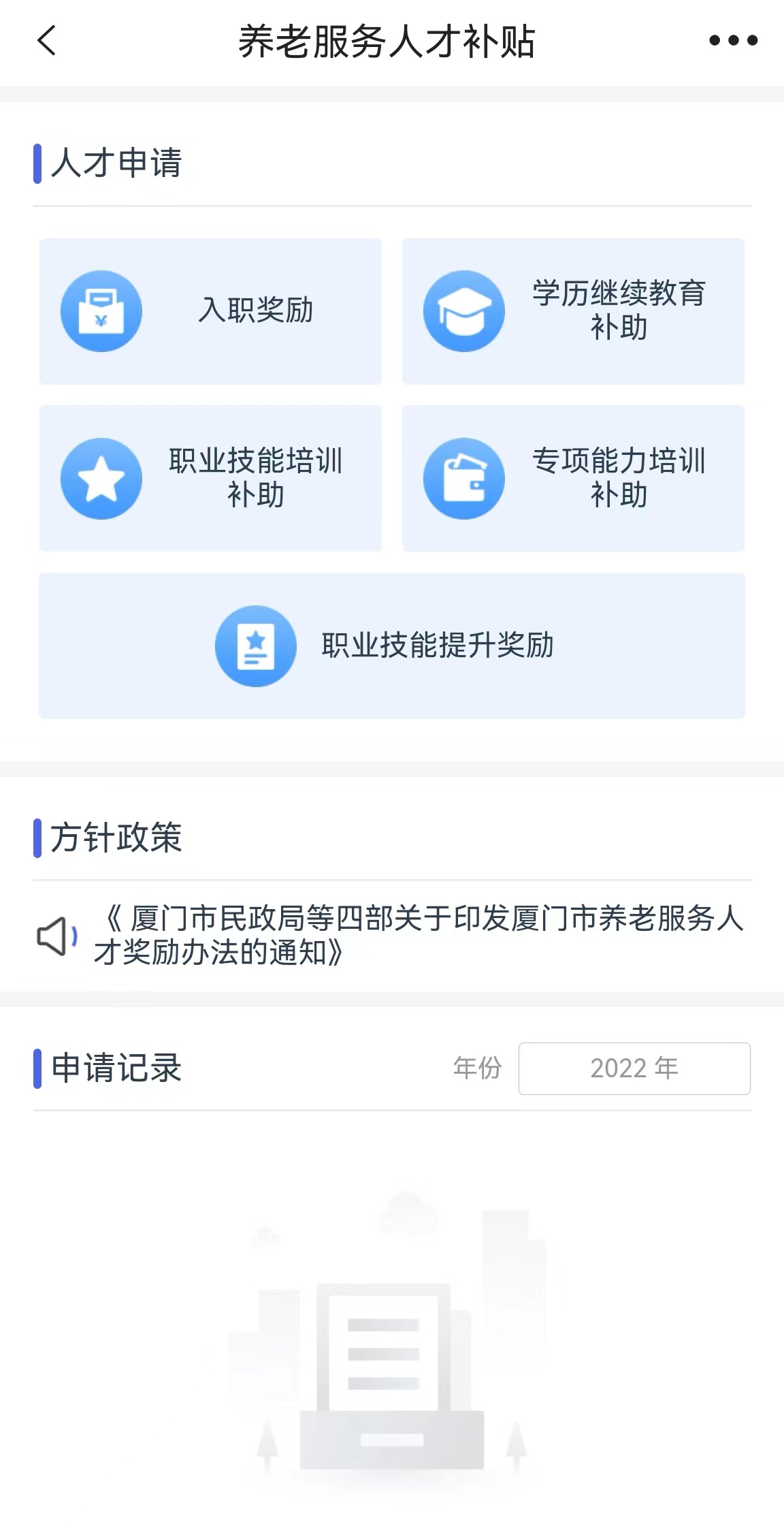Open the three-dot overflow menu
Image resolution: width=784 pixels, height=1539 pixels.
(733, 41)
